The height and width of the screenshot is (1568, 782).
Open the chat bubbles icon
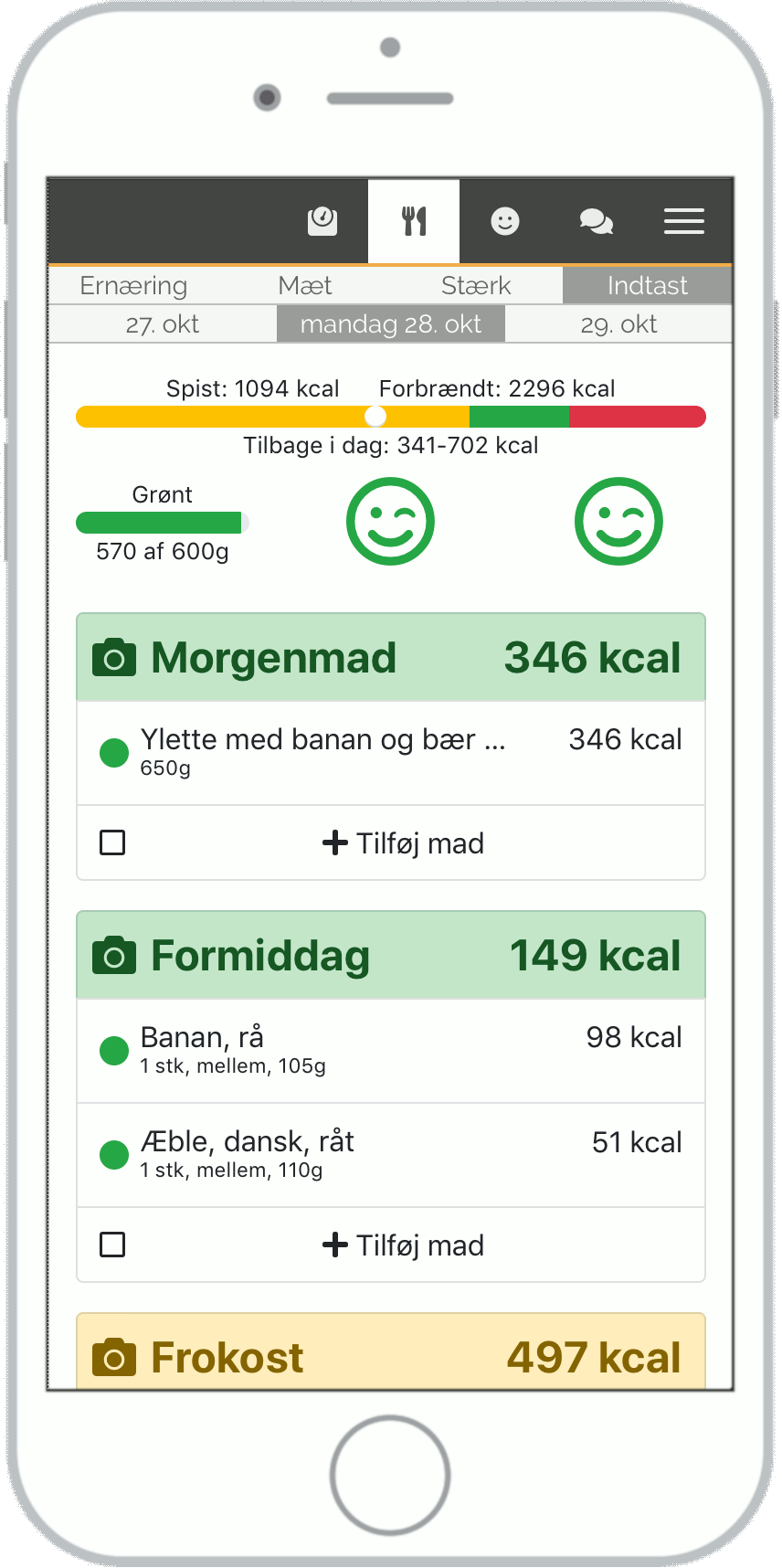[596, 220]
